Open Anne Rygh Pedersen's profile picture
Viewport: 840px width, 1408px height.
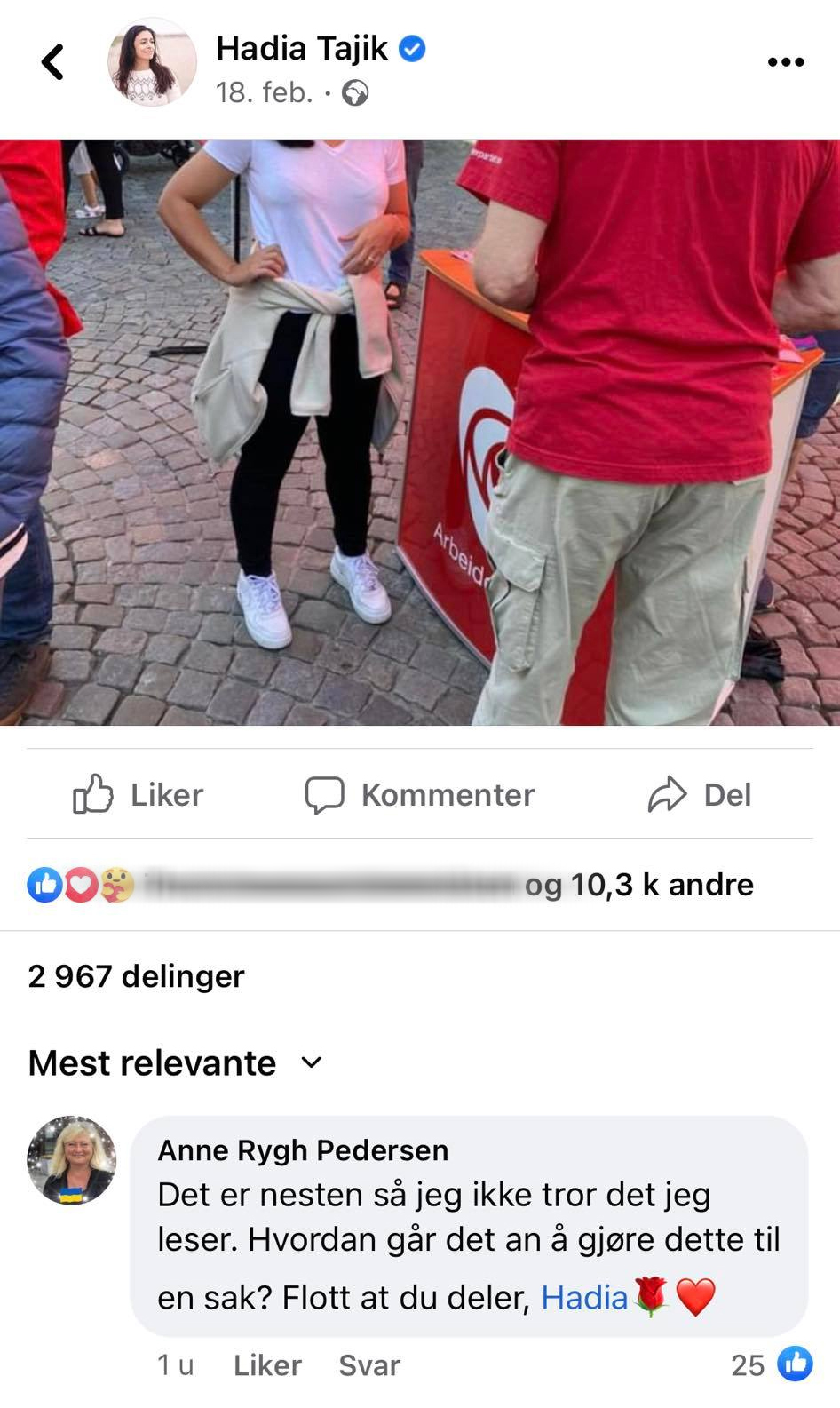(x=72, y=1160)
